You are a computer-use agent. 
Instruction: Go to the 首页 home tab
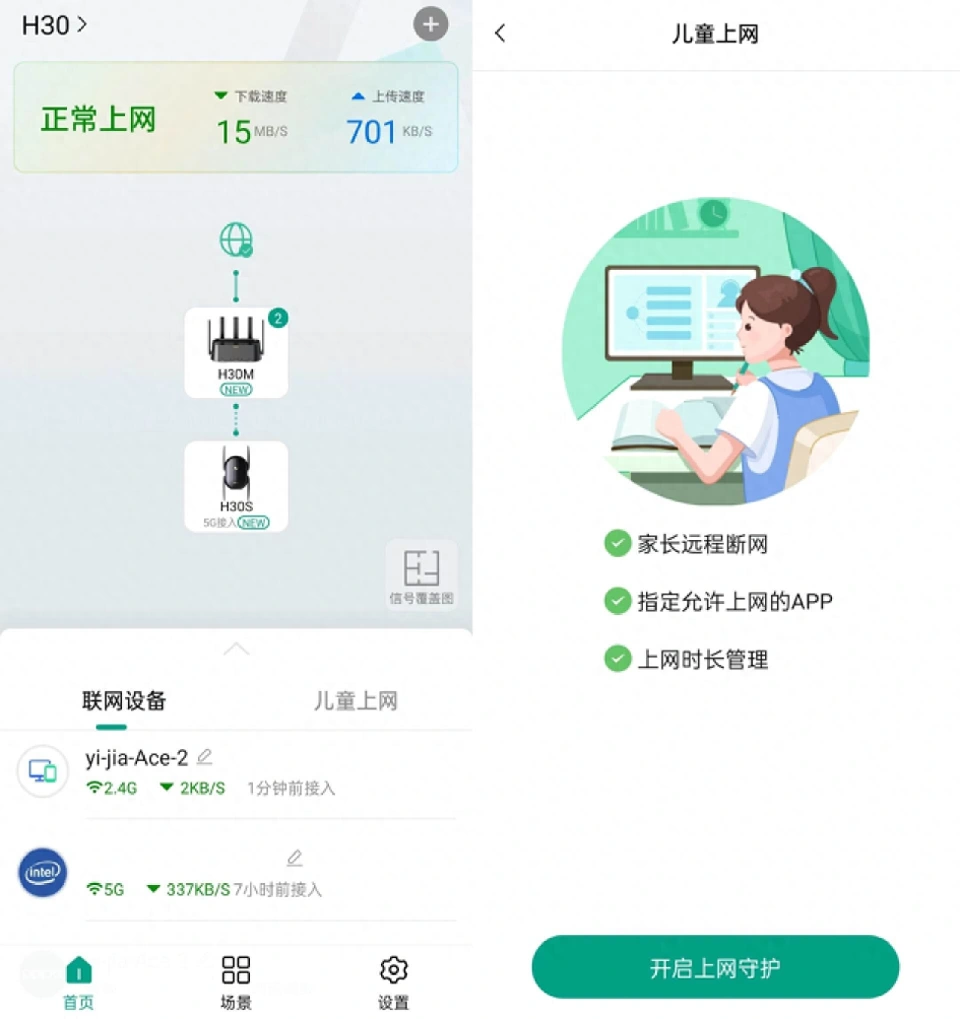(x=78, y=983)
